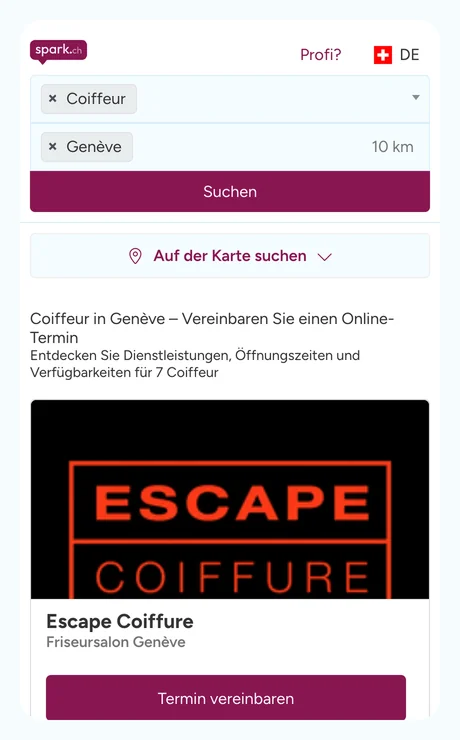460x740 pixels.
Task: Change the 10 km search radius
Action: [393, 147]
